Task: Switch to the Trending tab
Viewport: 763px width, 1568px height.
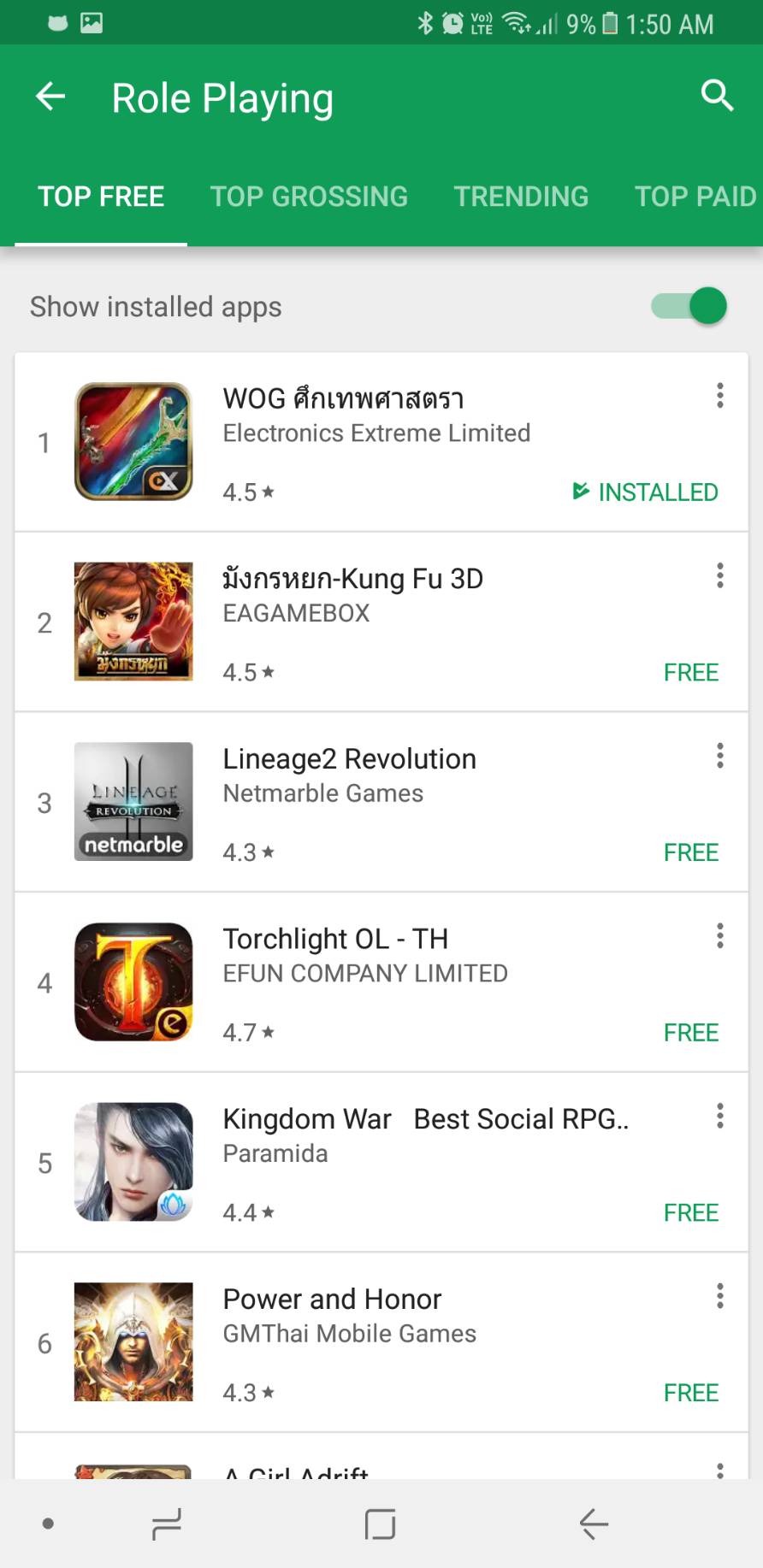Action: pos(521,197)
